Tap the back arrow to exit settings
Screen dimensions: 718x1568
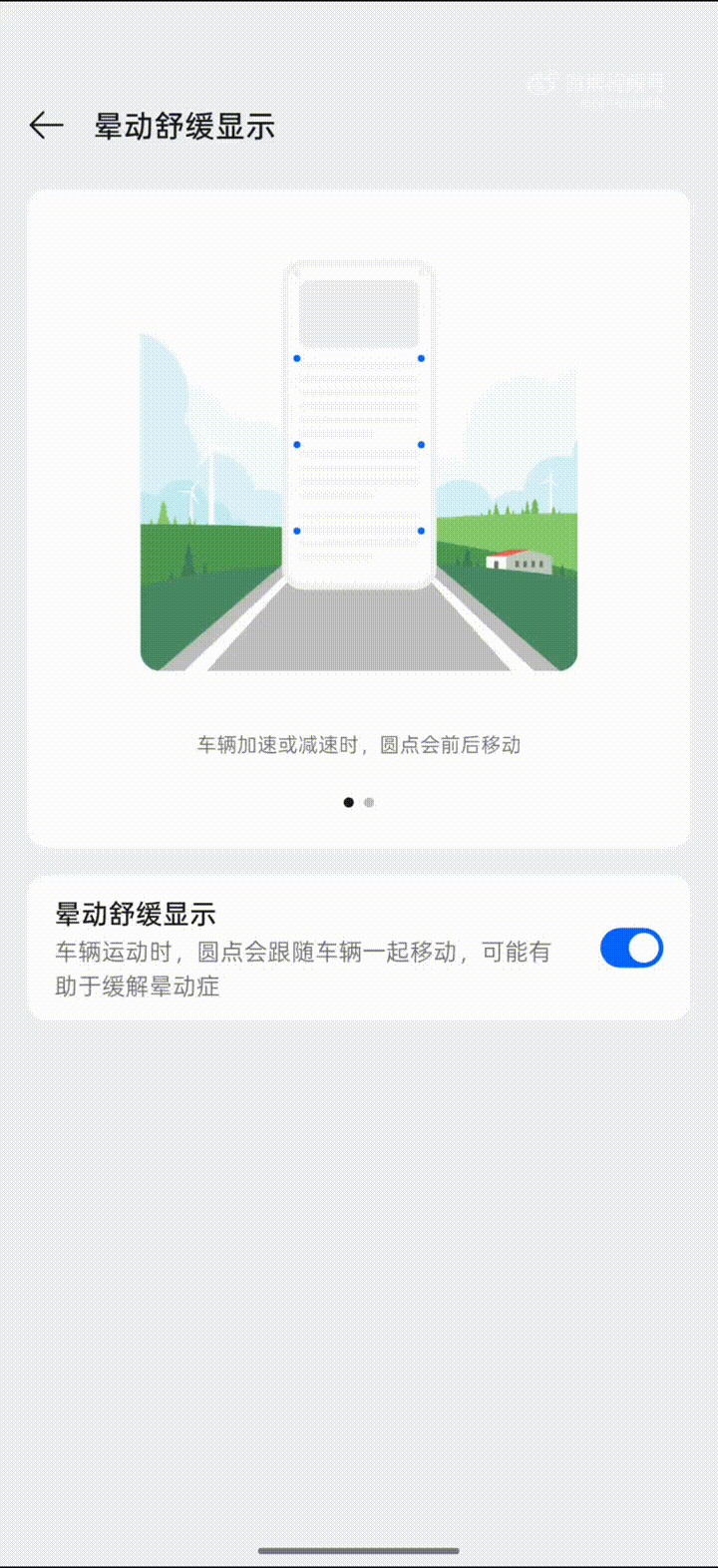point(44,126)
